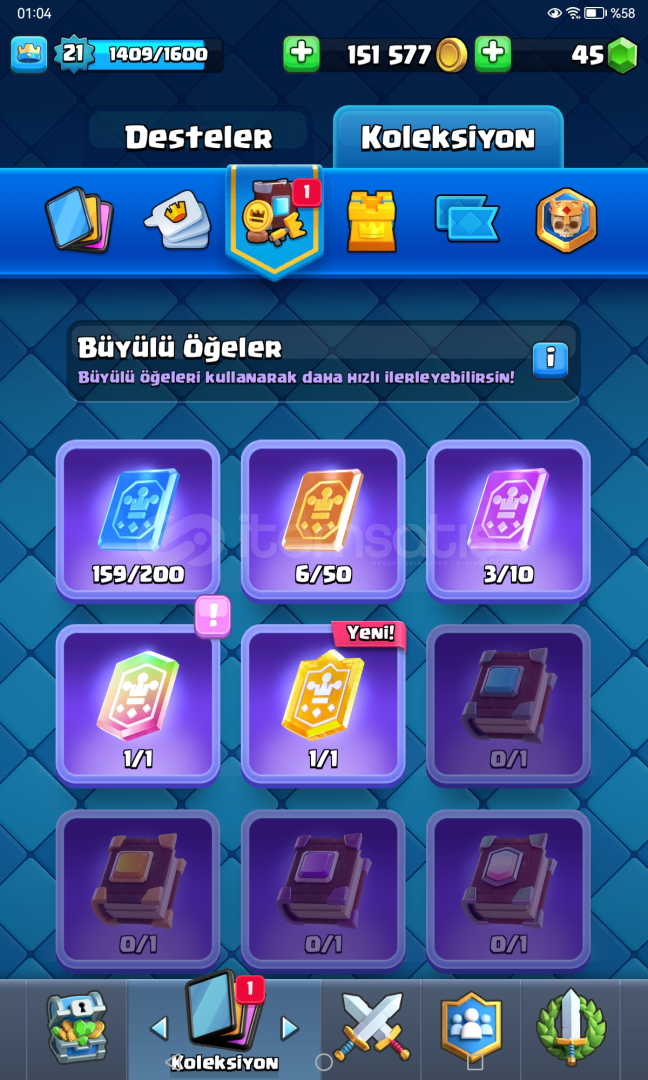Viewport: 648px width, 1080px height.
Task: Select the purple wild card 3/10
Action: [508, 521]
